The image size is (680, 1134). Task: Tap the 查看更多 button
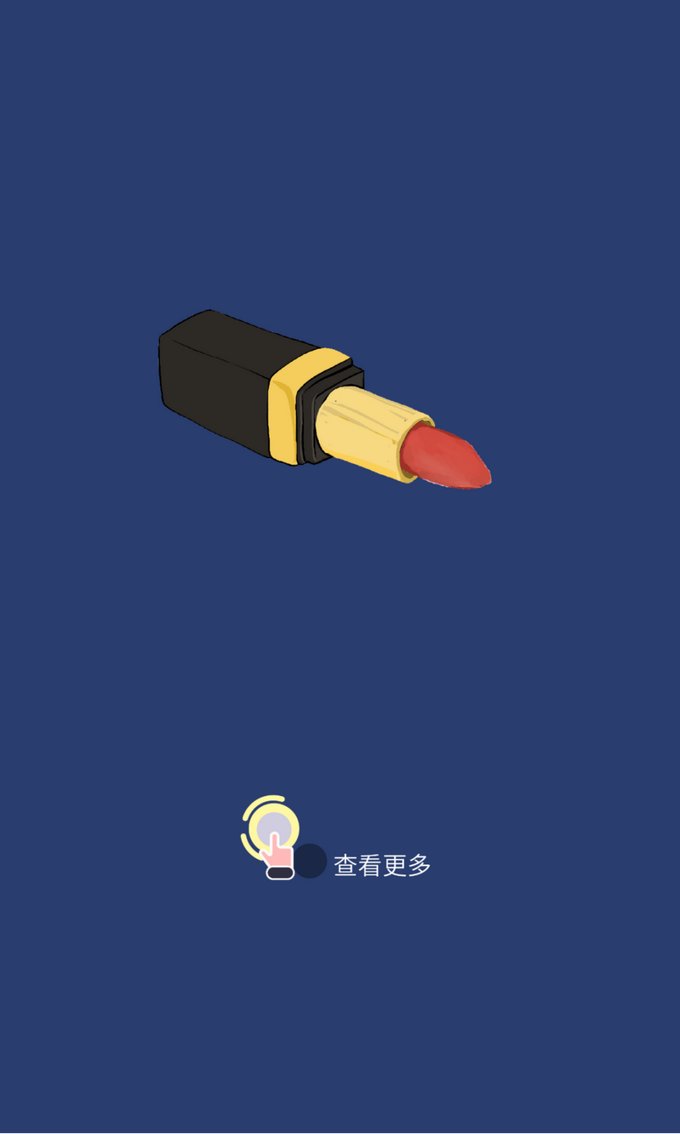(381, 865)
